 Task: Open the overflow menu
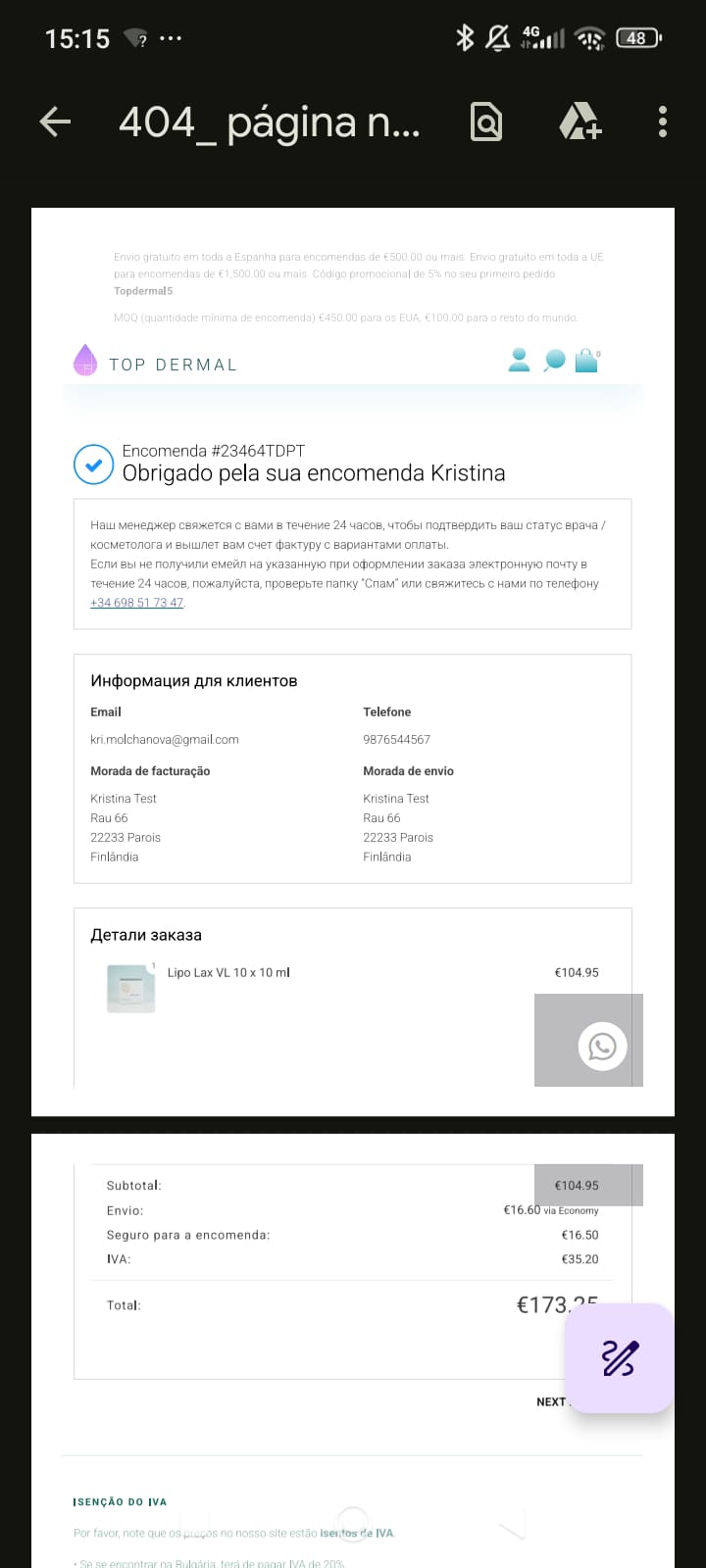pyautogui.click(x=663, y=122)
